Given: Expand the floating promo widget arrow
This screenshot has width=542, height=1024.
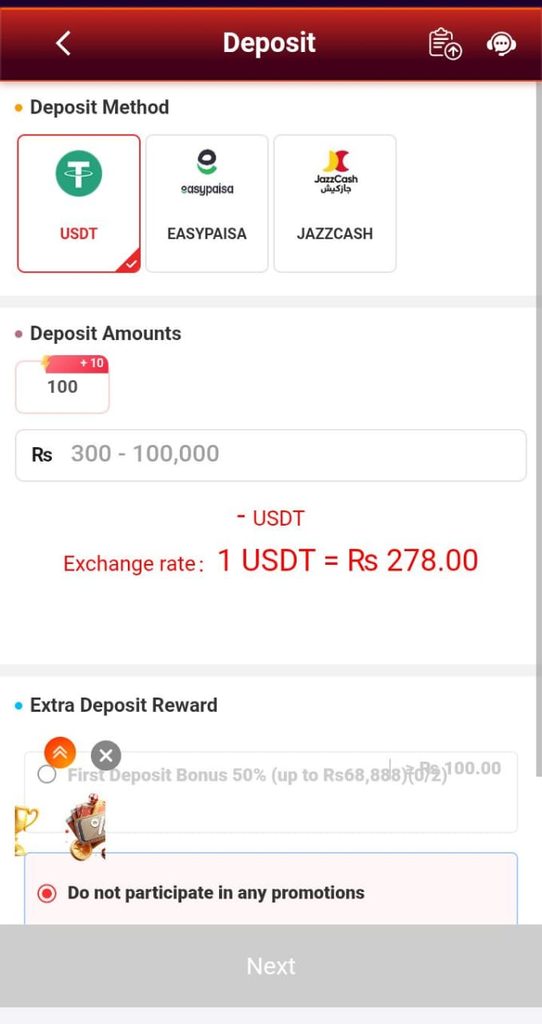Looking at the screenshot, I should (x=60, y=753).
